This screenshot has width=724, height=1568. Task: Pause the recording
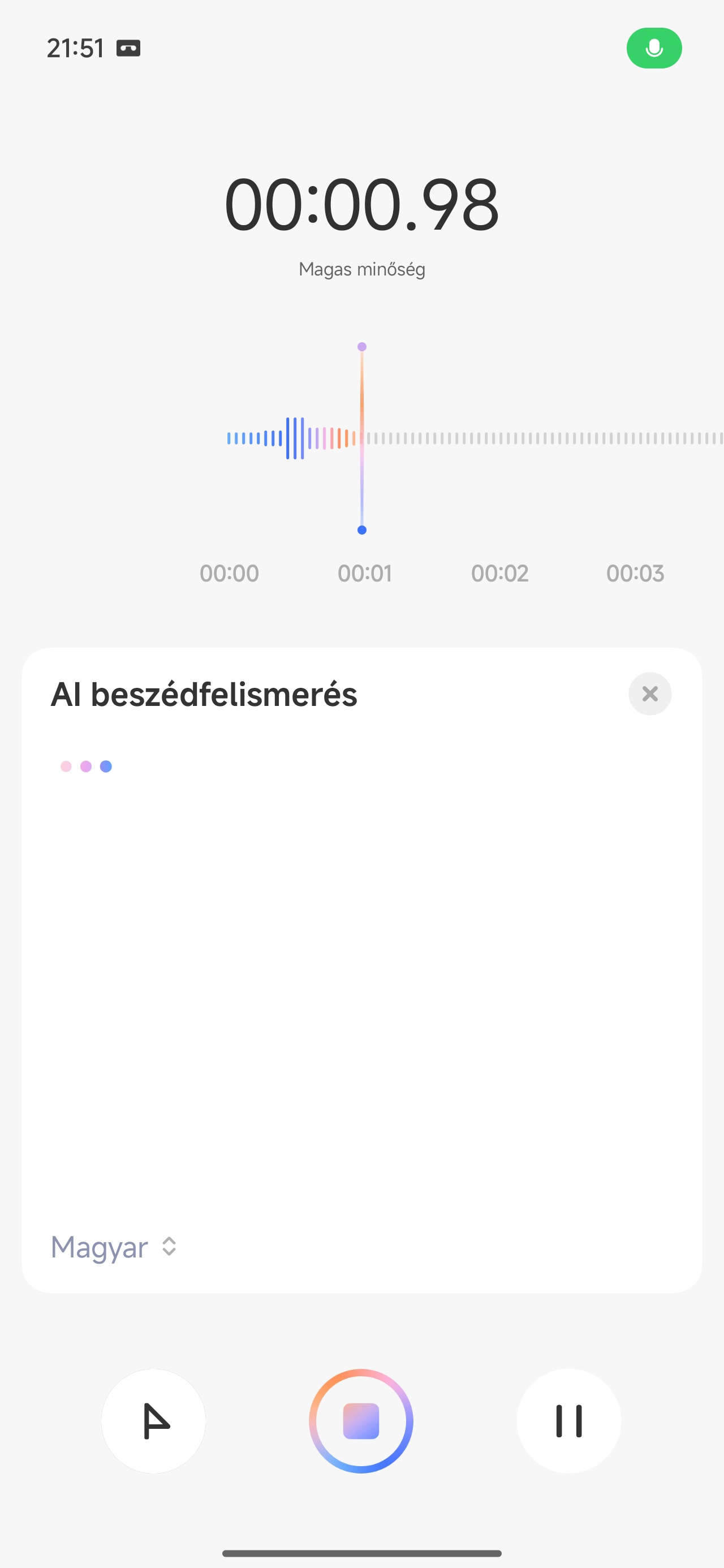568,1421
